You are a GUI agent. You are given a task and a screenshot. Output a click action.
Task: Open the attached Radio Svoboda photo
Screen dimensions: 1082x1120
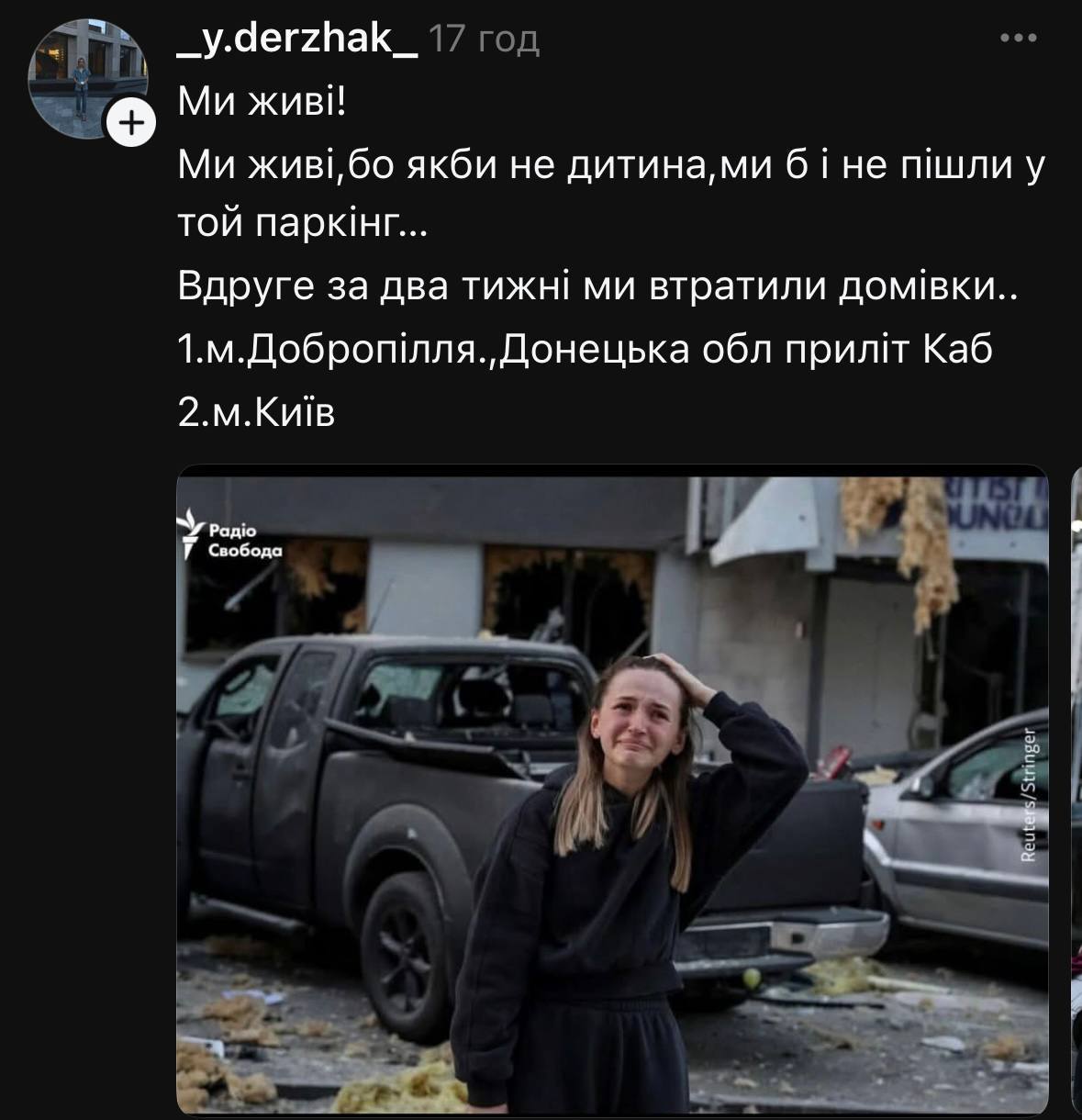pyautogui.click(x=611, y=790)
